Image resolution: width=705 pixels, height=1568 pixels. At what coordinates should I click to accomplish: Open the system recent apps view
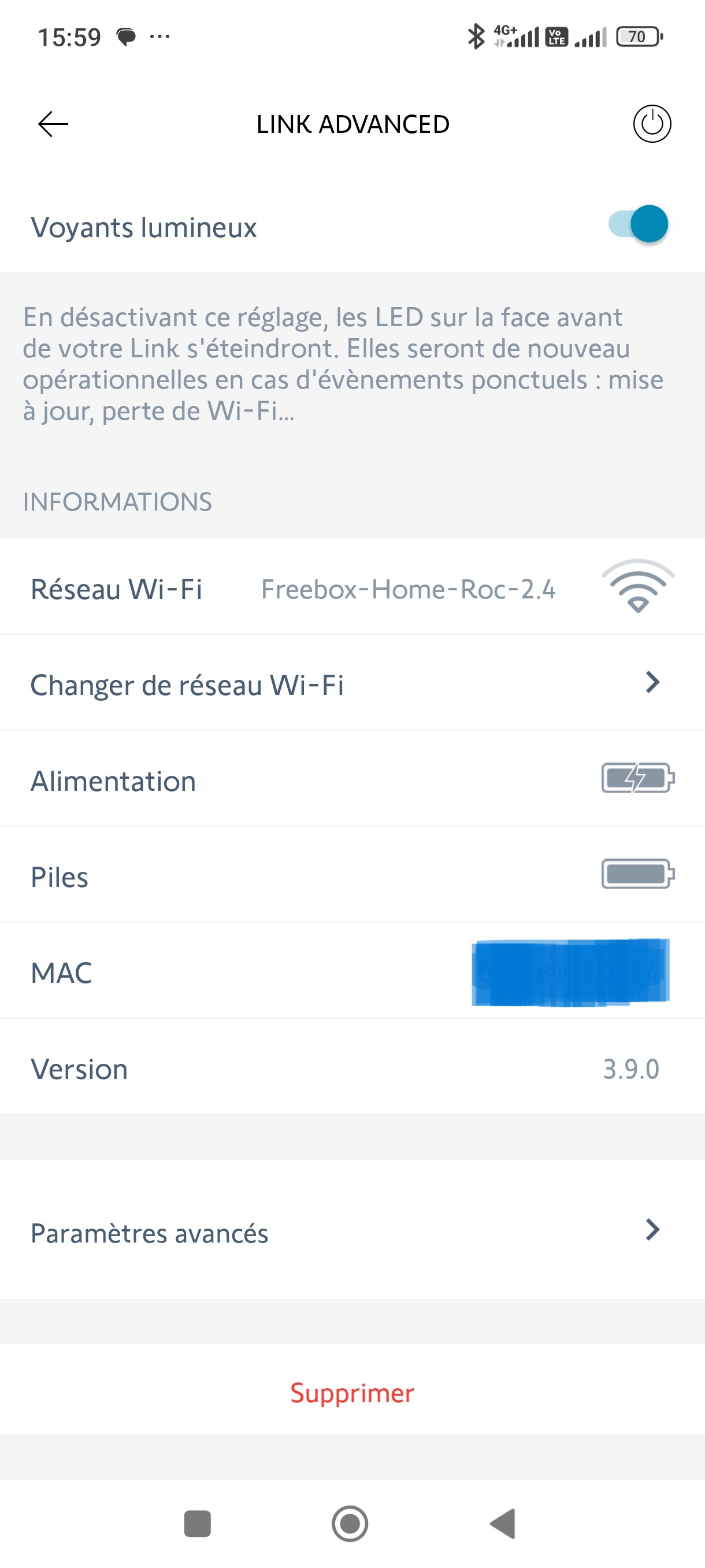197,1523
